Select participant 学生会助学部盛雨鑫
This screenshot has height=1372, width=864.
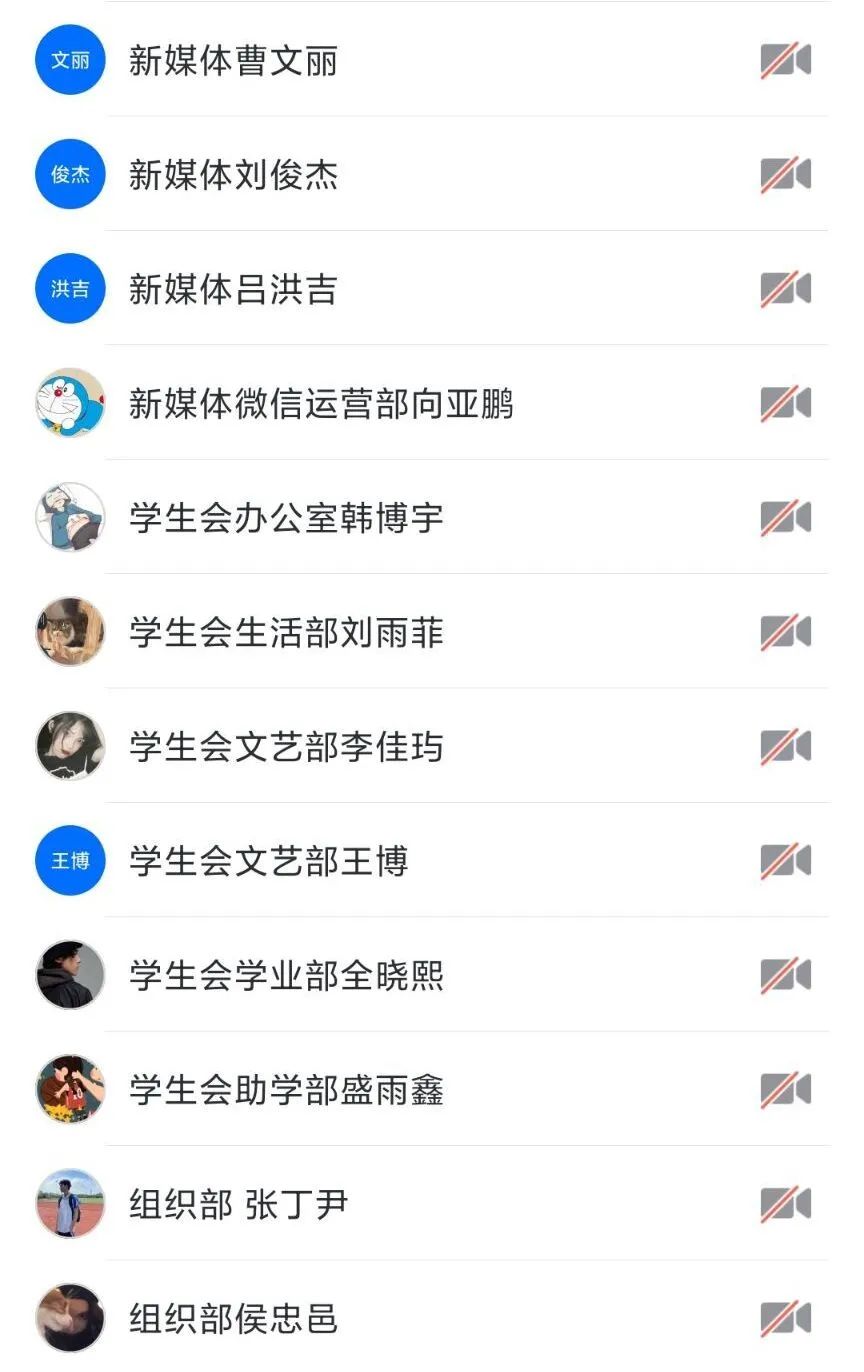[x=286, y=1090]
